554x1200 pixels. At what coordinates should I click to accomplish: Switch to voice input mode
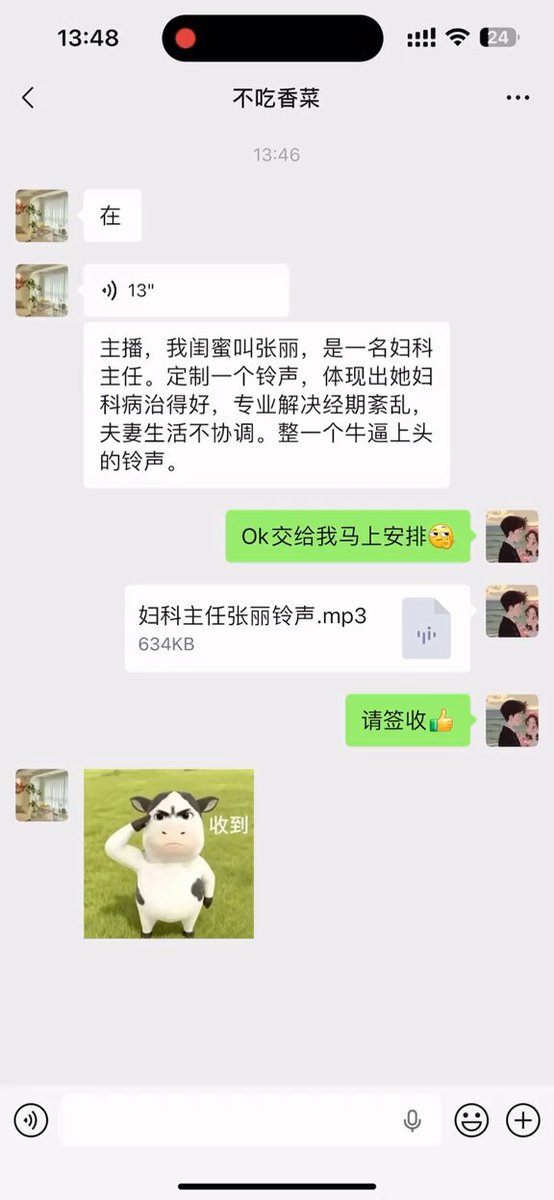pos(31,1119)
